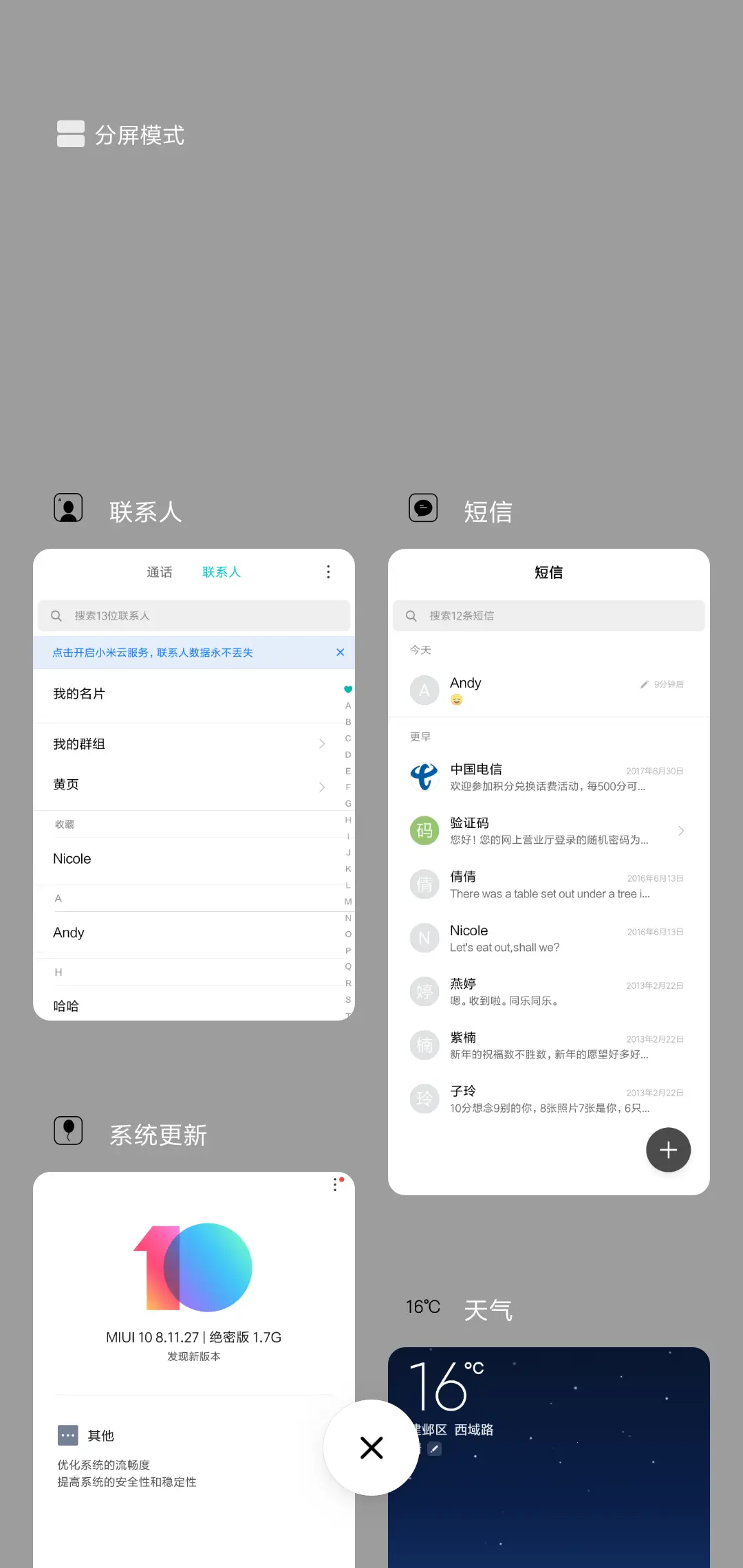Tap the 系统更新 system update icon

68,1130
